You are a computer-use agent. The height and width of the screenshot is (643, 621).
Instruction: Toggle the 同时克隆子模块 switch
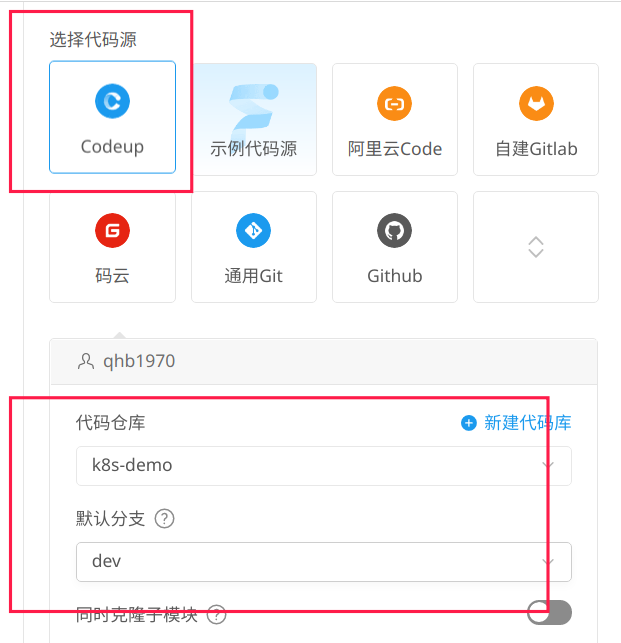[x=549, y=613]
